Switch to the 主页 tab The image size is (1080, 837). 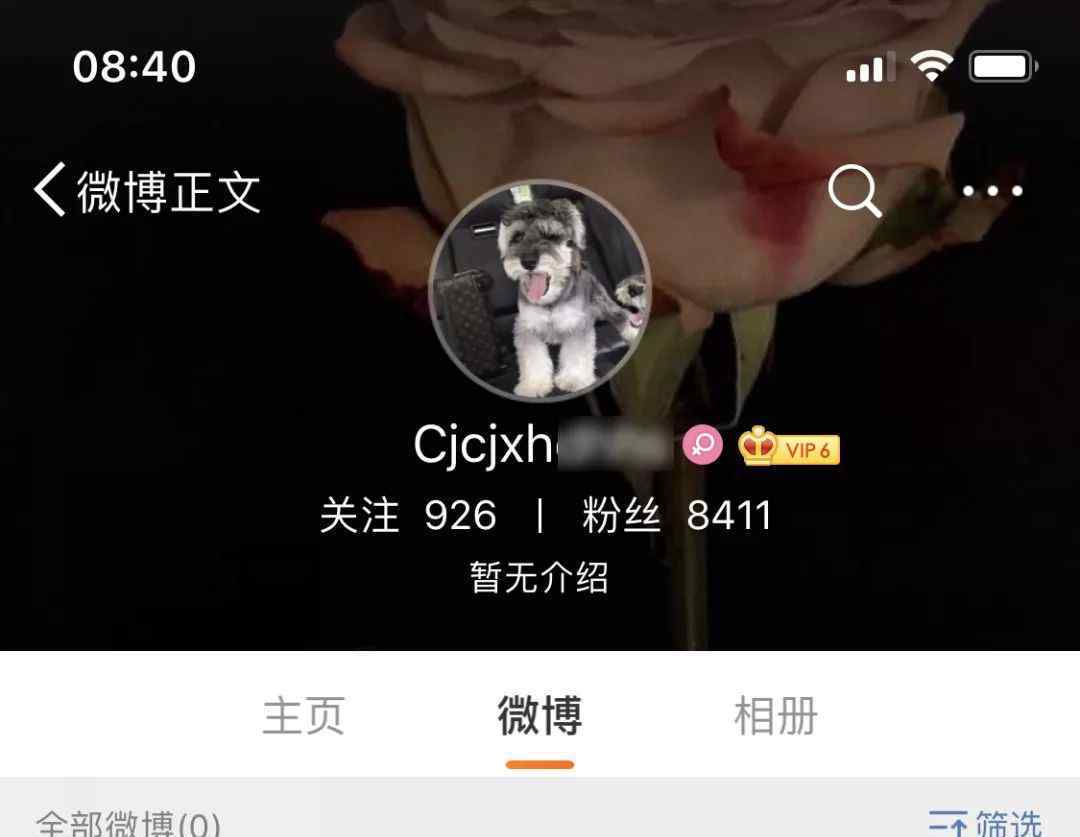point(303,716)
